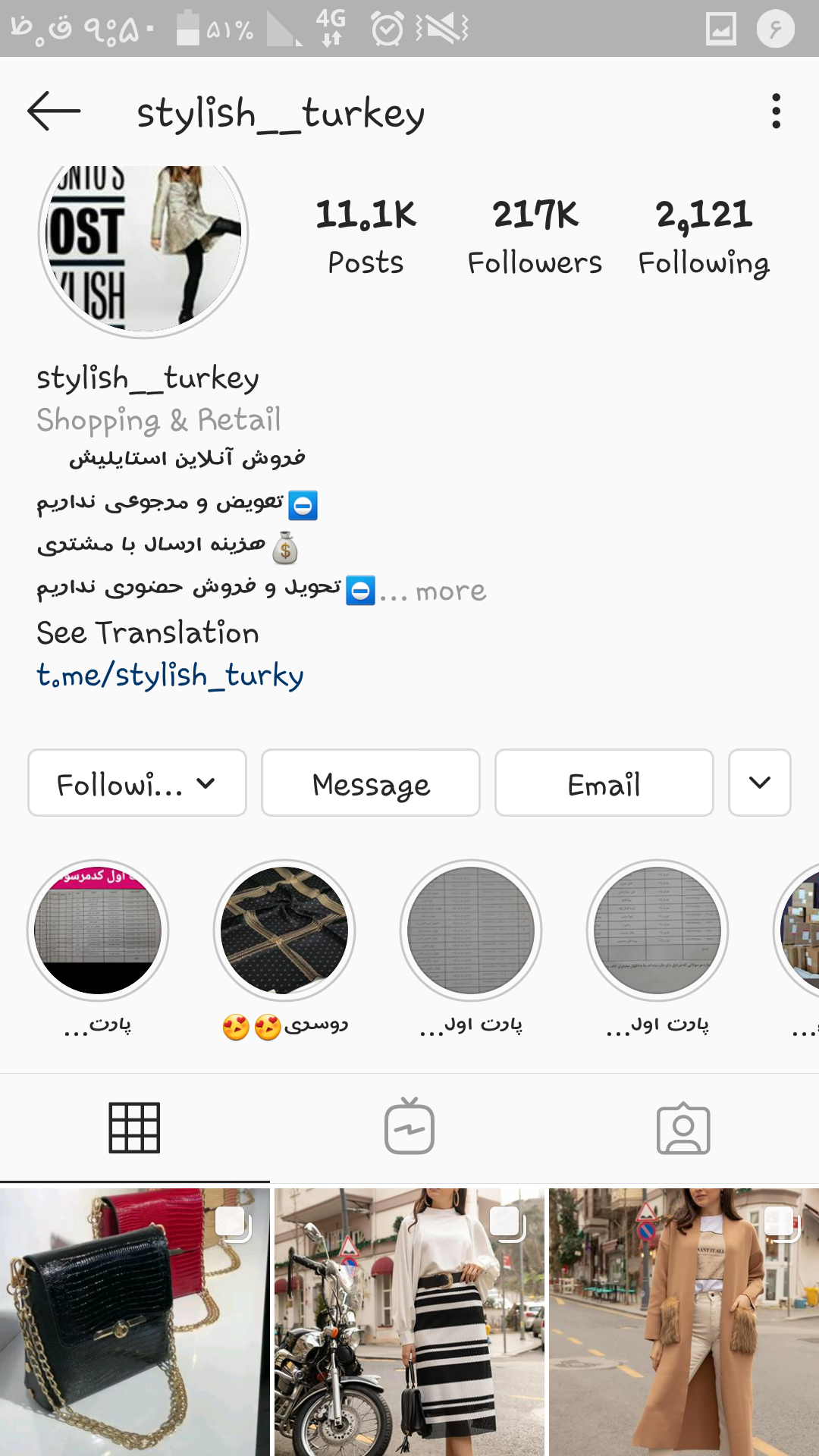819x1456 pixels.
Task: Open the black handbag post
Action: point(134,1321)
